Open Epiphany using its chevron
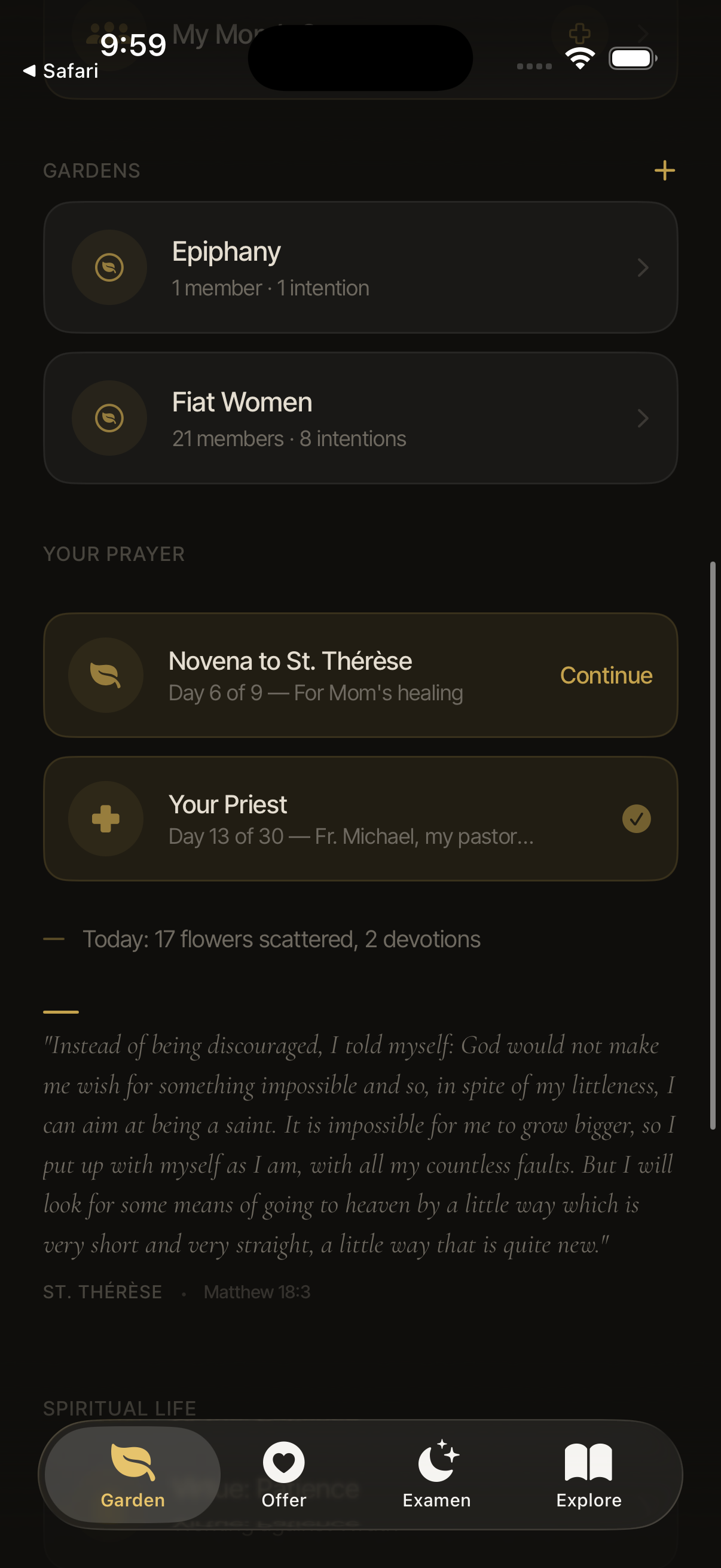The width and height of the screenshot is (721, 1568). click(x=643, y=268)
